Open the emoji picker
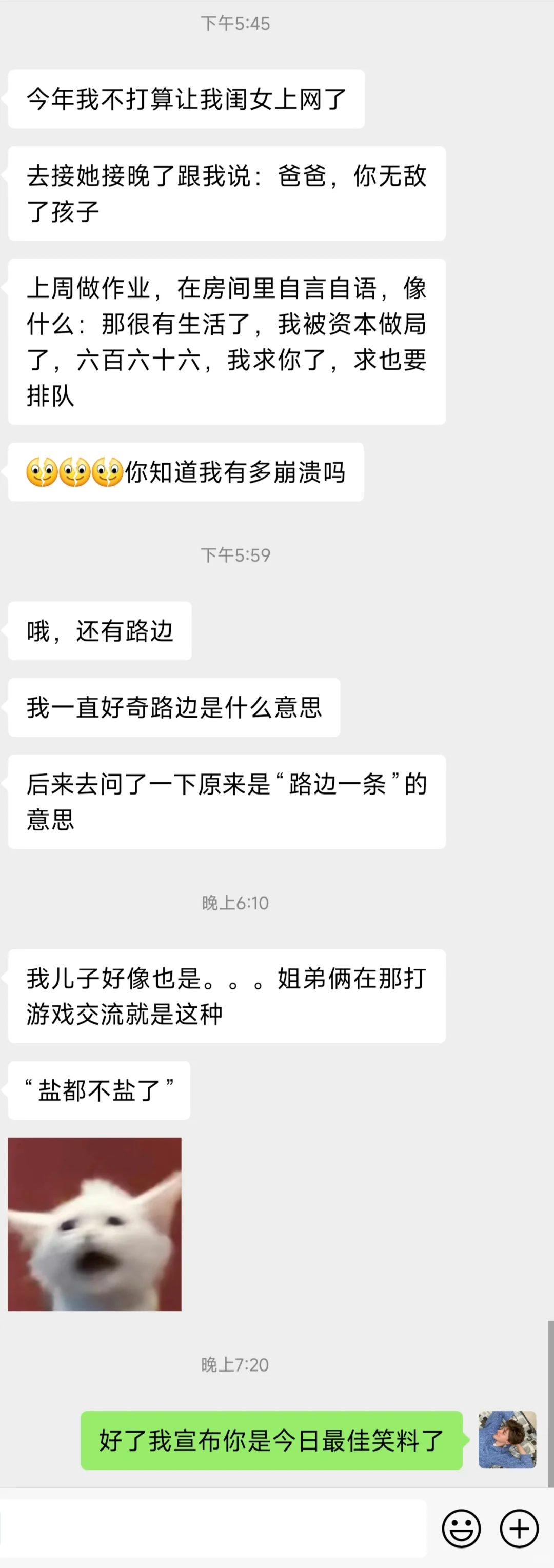This screenshot has width=554, height=1568. pyautogui.click(x=461, y=1528)
